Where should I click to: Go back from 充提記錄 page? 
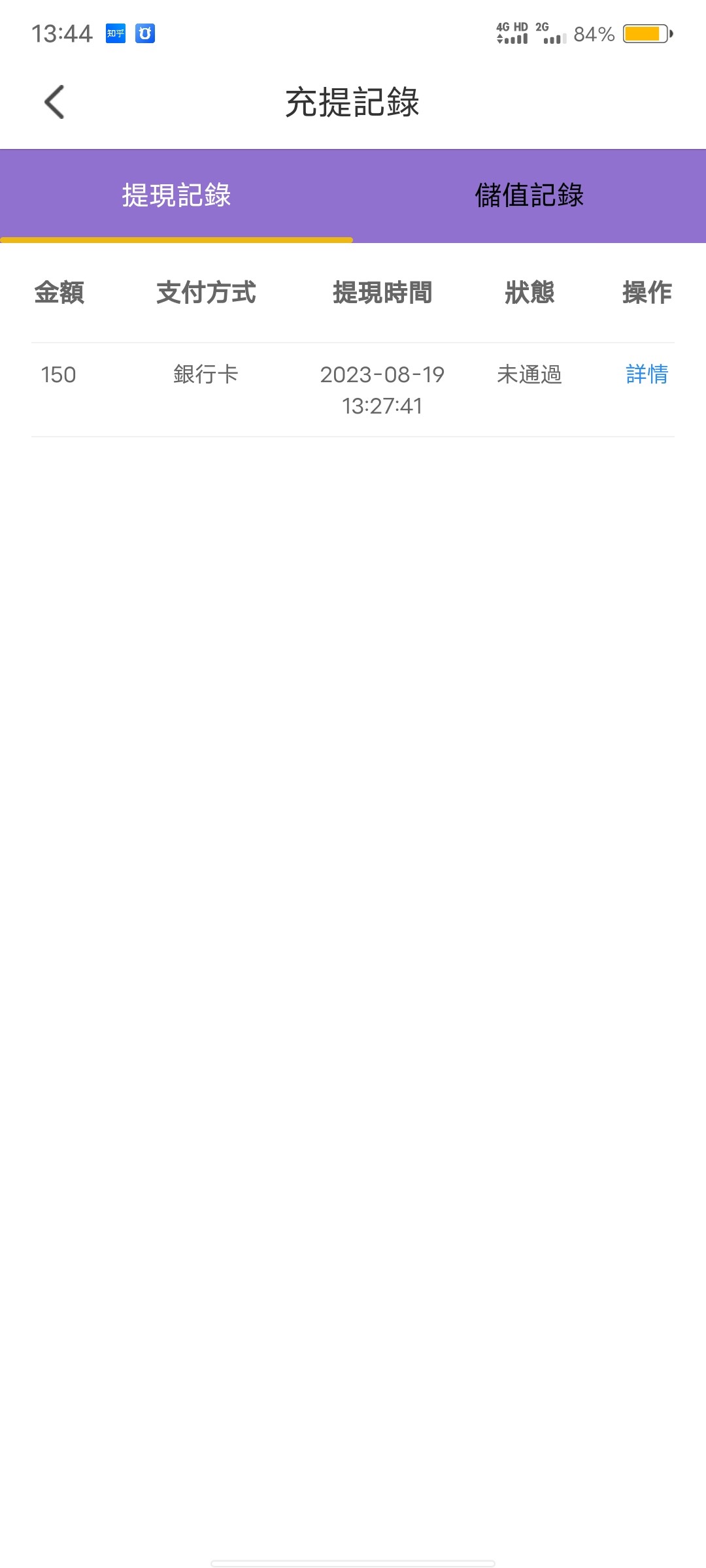tap(54, 102)
